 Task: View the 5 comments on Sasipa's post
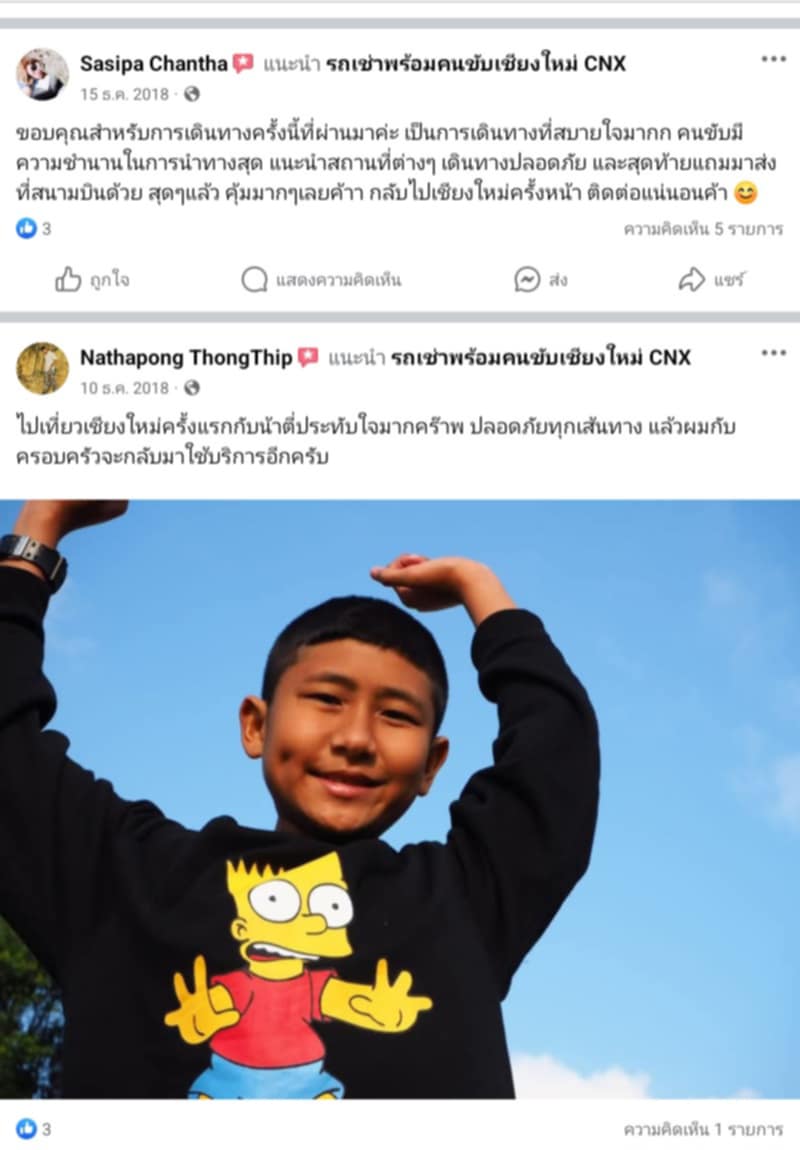(703, 229)
